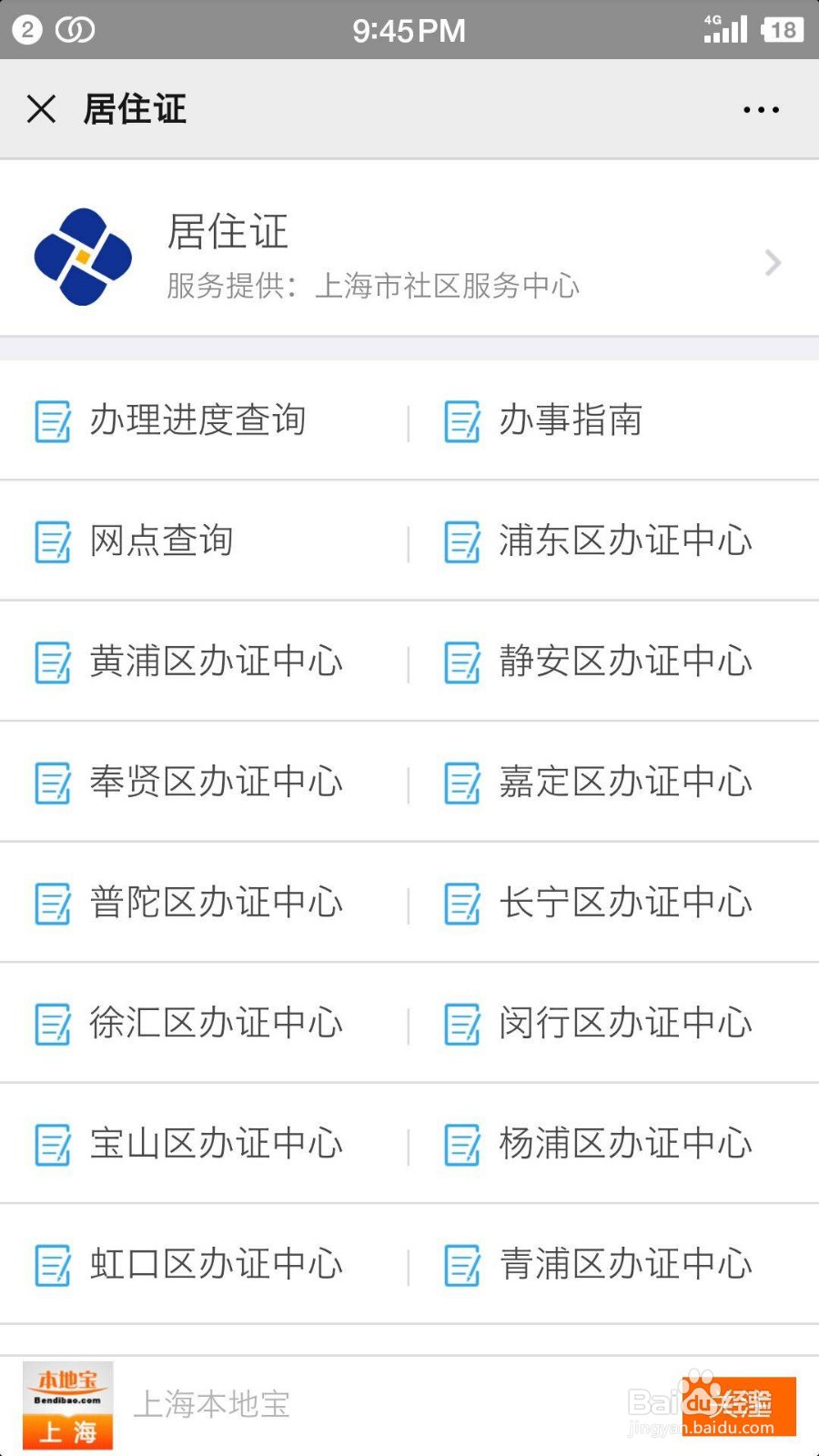The image size is (819, 1456).
Task: Click the 黄浦区办证中心 document icon
Action: (53, 662)
